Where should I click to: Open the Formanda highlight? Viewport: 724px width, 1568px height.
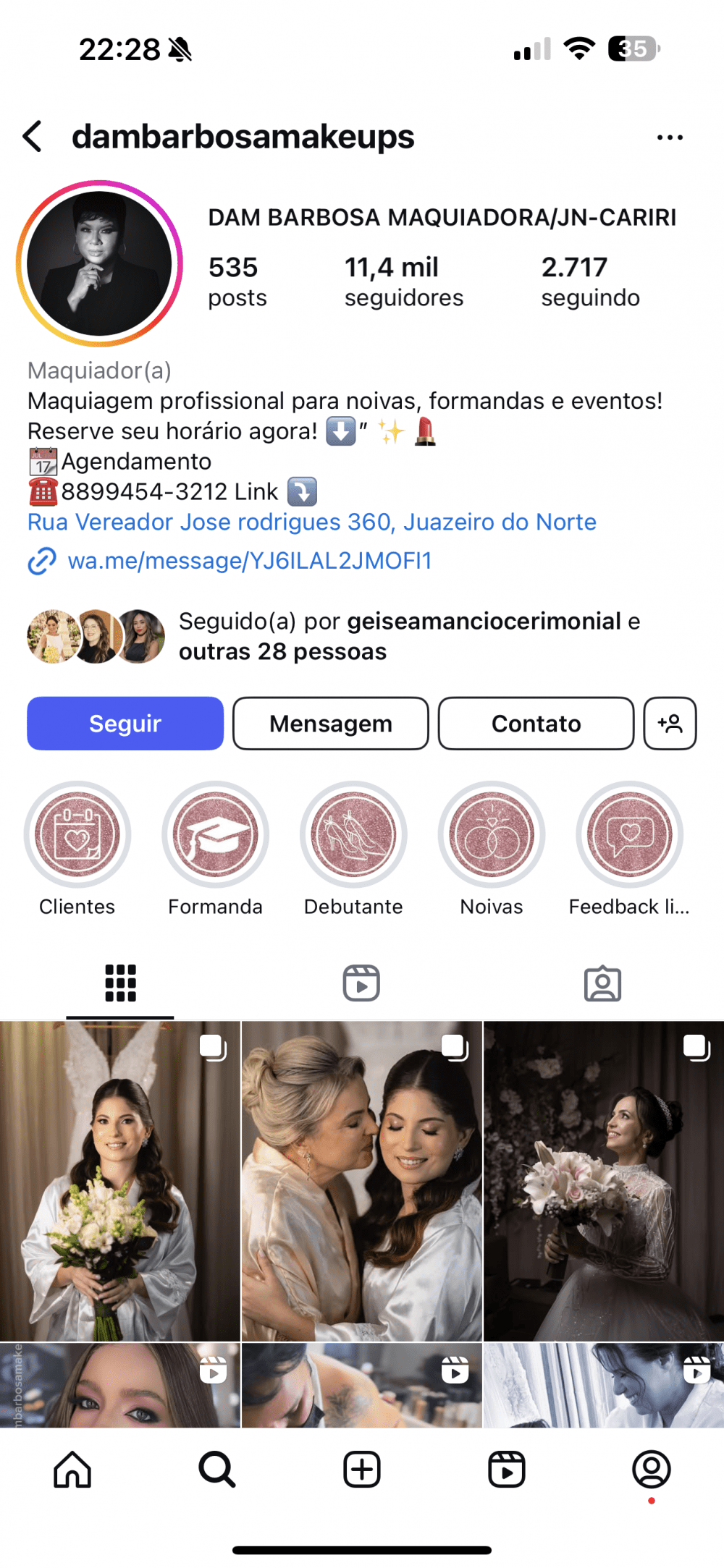click(216, 835)
